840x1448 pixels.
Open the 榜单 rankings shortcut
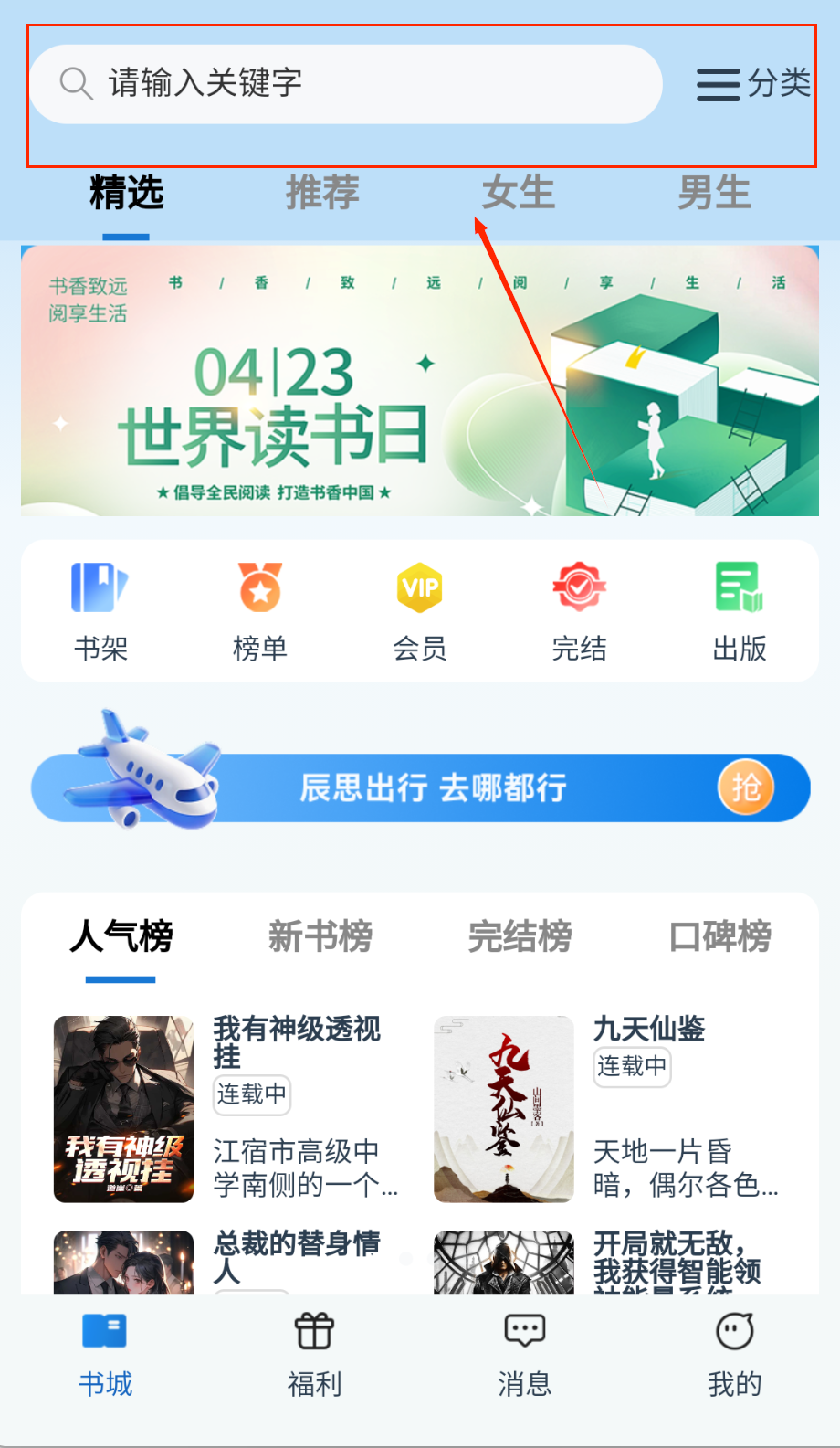click(x=260, y=610)
